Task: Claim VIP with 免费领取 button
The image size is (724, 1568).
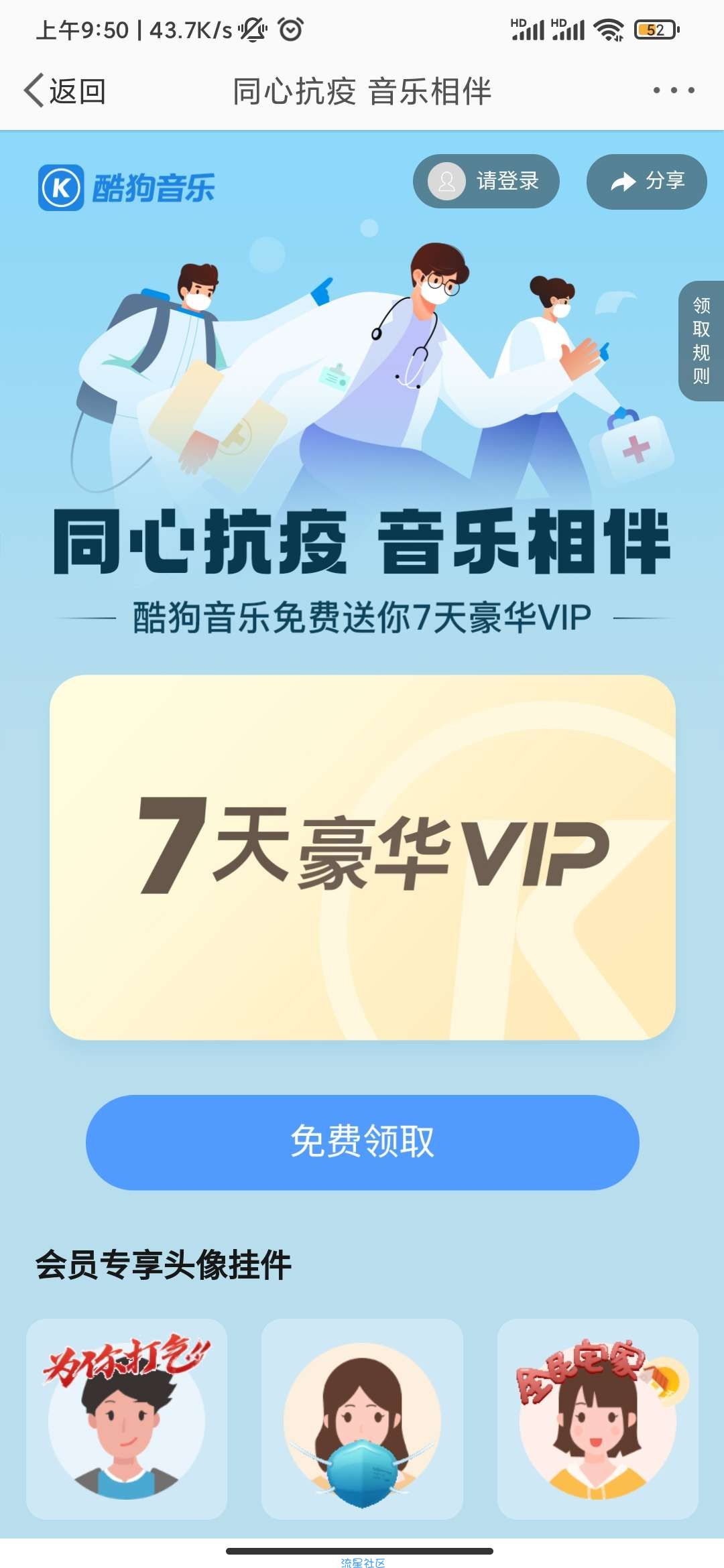Action: (x=362, y=1142)
